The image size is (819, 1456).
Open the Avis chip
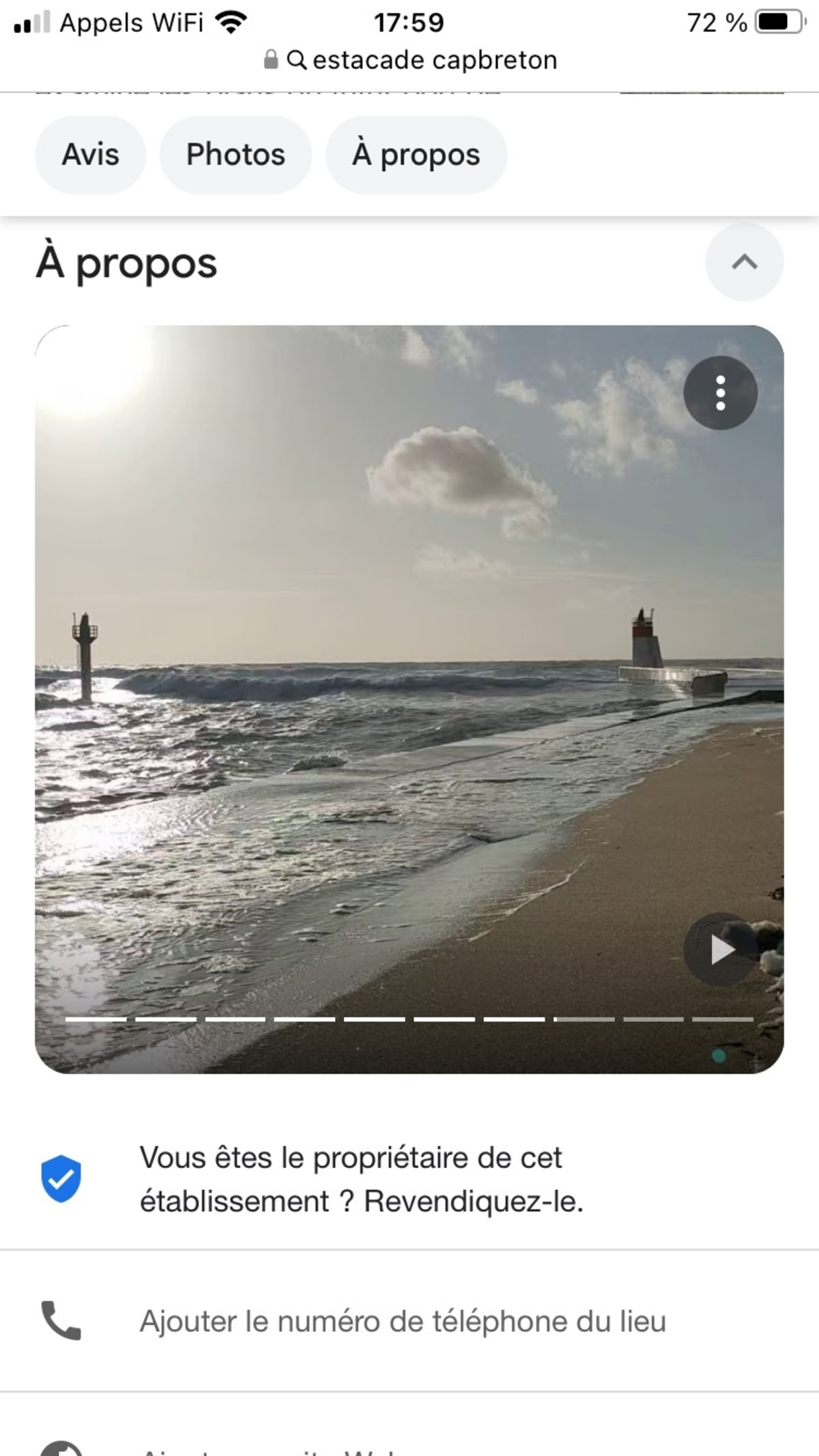click(x=90, y=155)
